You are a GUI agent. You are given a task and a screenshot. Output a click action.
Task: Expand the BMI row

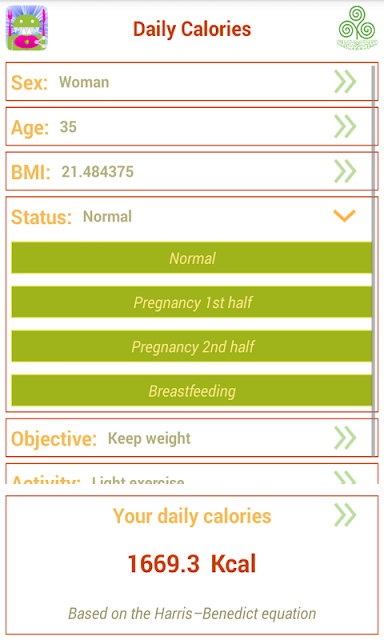click(x=191, y=171)
